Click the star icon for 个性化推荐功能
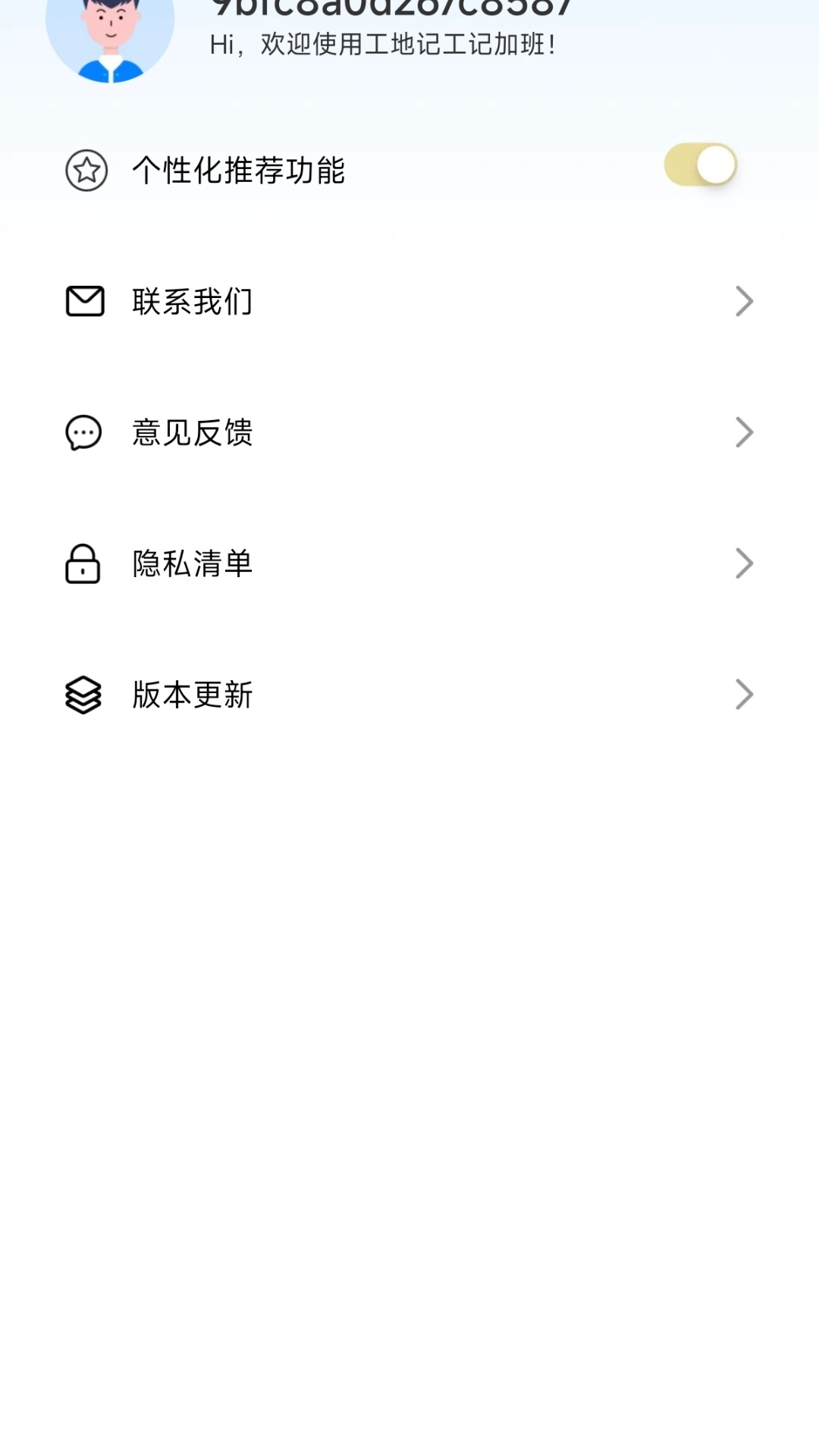Viewport: 819px width, 1456px height. point(86,171)
